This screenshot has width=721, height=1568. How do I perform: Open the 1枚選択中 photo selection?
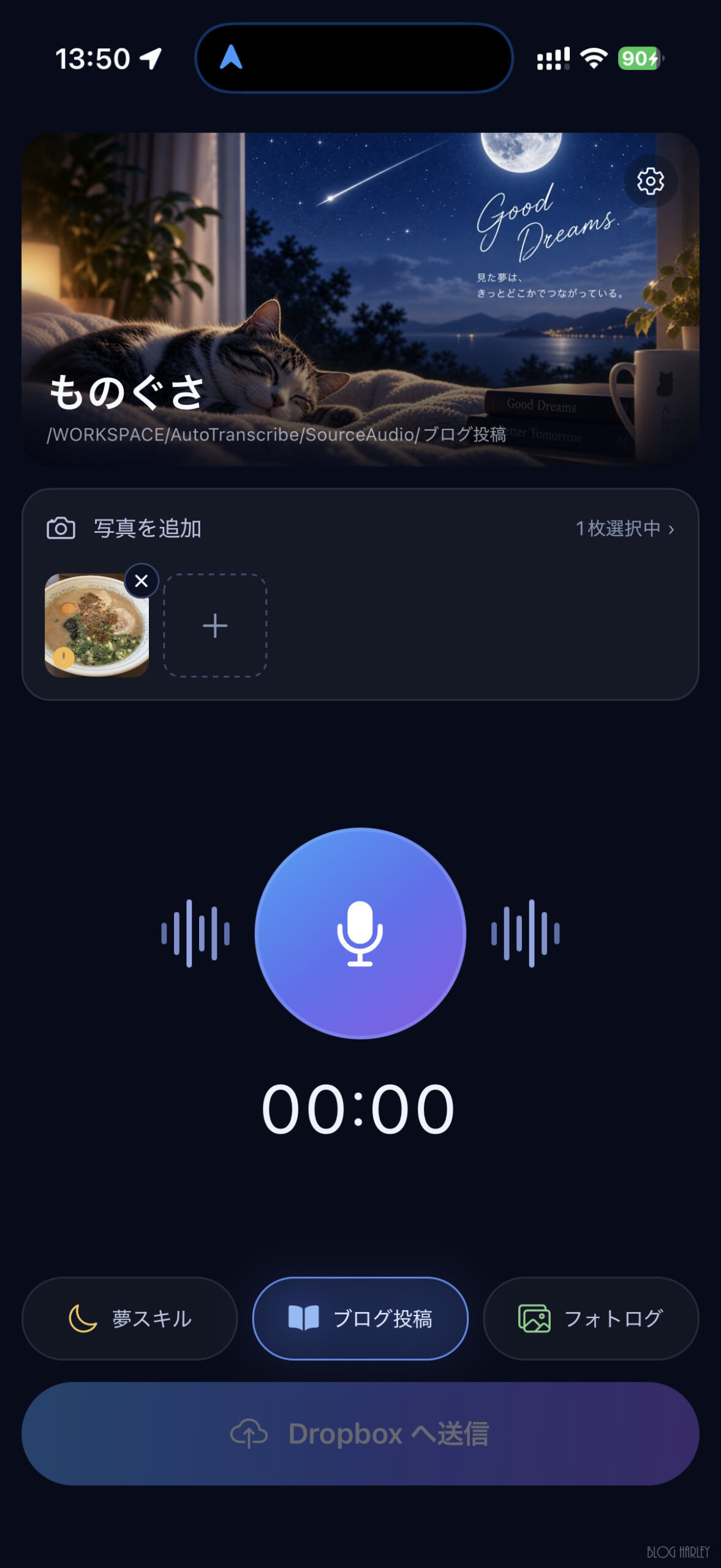click(625, 528)
